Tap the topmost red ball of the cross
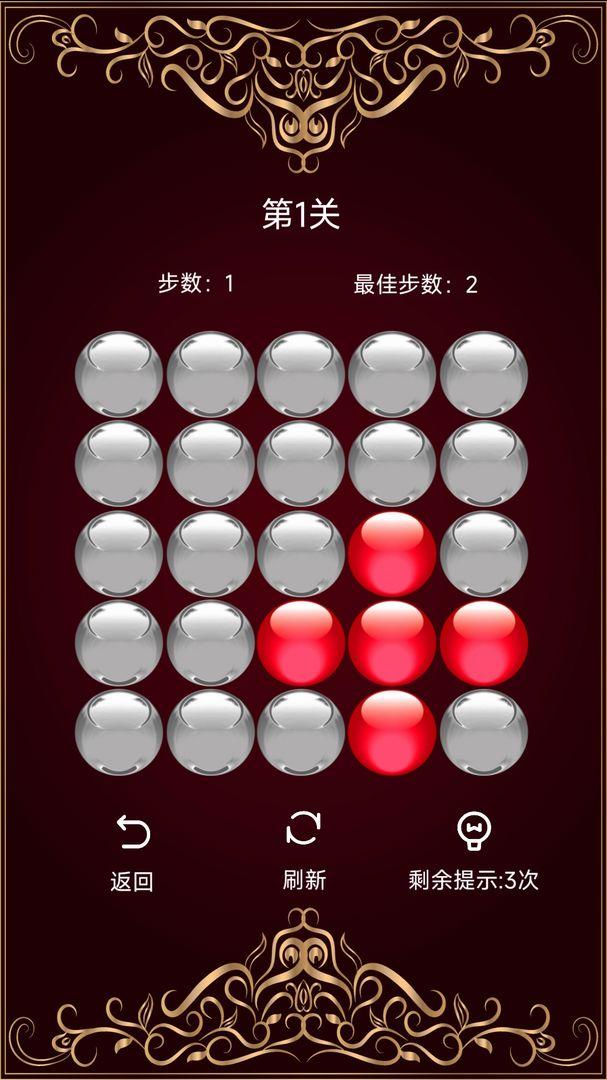Viewport: 607px width, 1080px height. pyautogui.click(x=392, y=554)
